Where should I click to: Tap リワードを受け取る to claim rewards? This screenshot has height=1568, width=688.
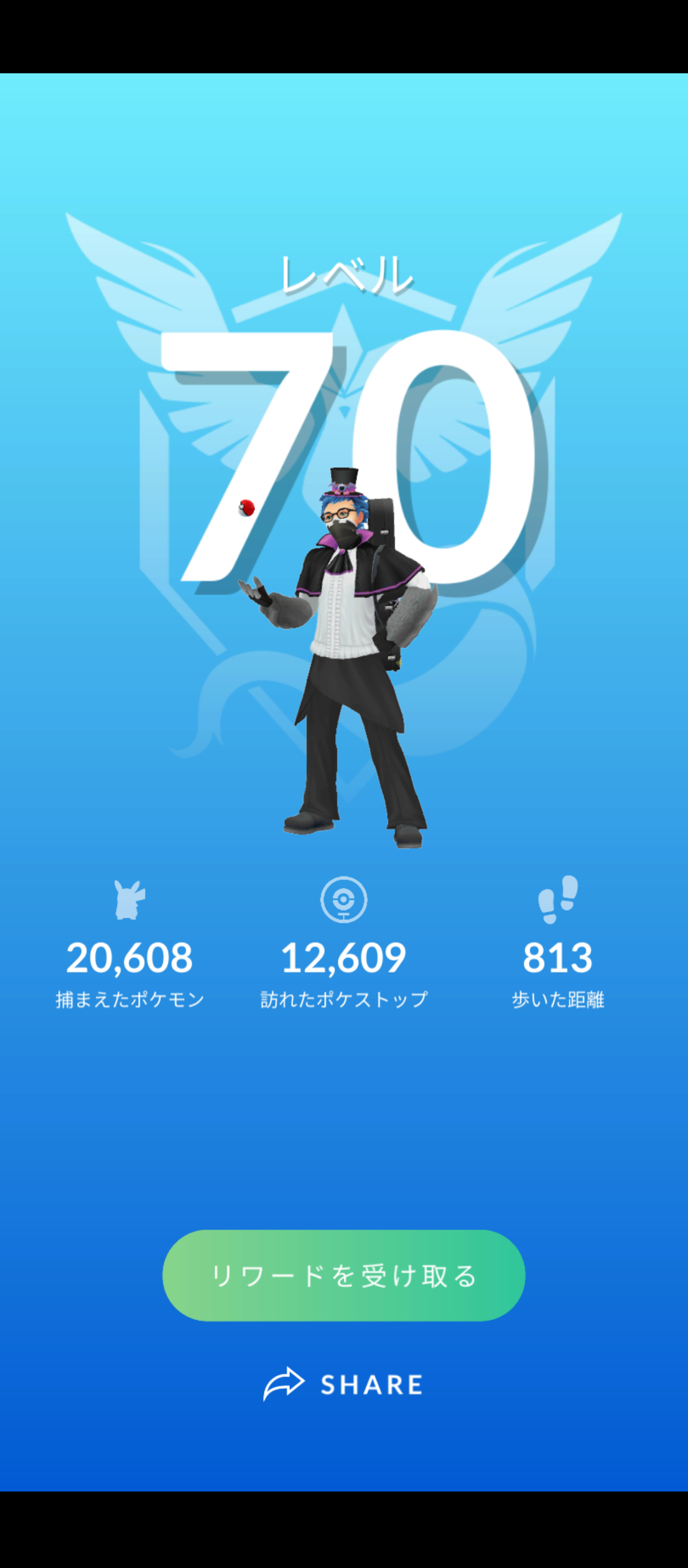(344, 1275)
